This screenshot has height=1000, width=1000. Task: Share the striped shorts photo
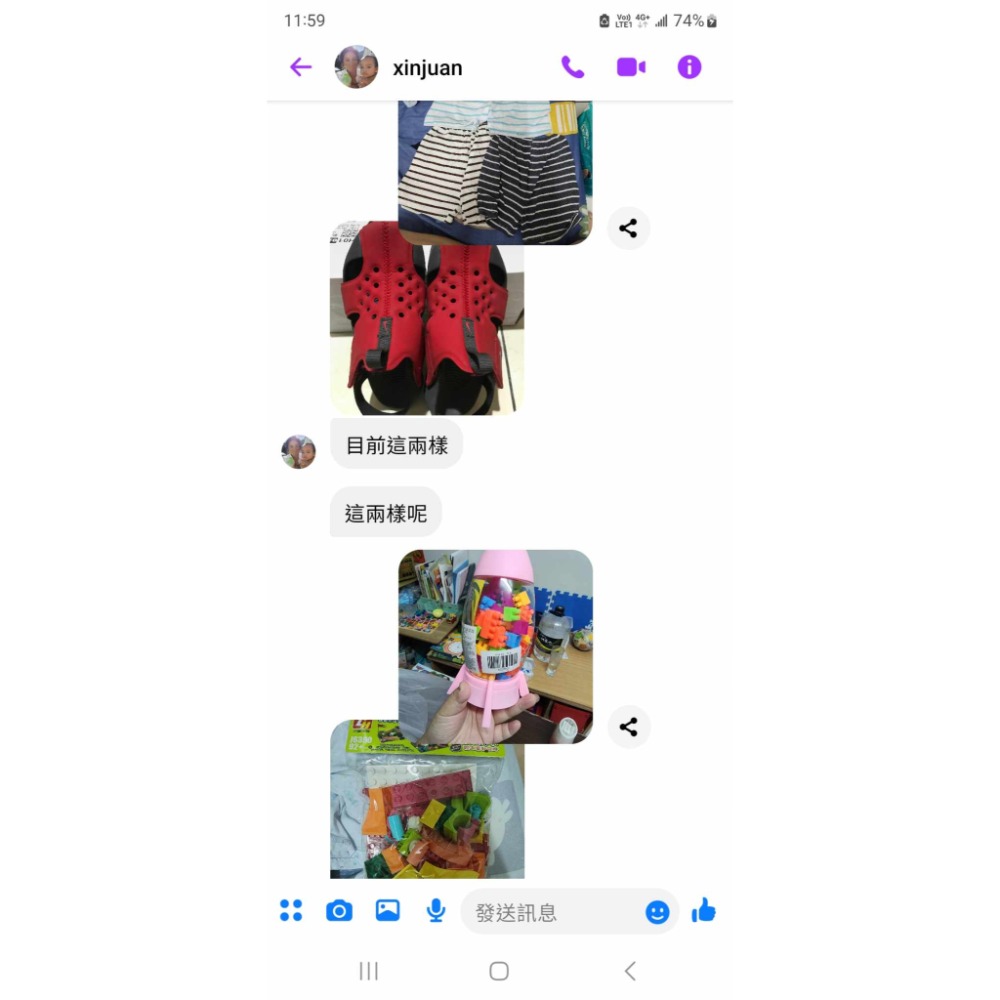click(x=628, y=229)
